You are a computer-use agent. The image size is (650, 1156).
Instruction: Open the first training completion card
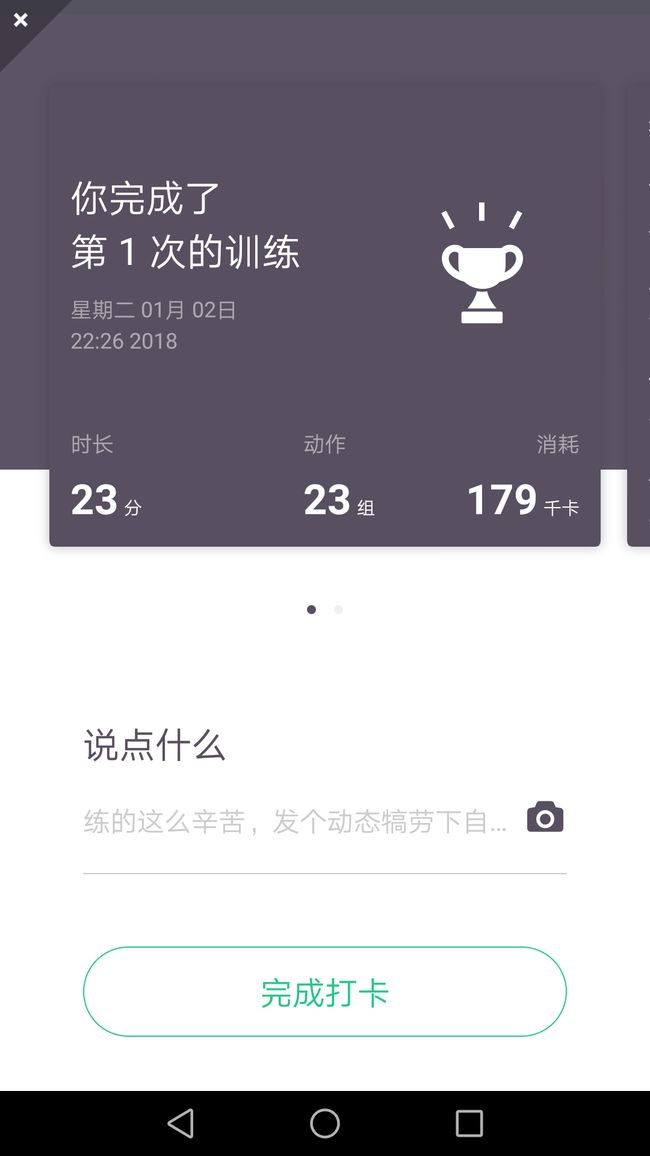tap(325, 316)
